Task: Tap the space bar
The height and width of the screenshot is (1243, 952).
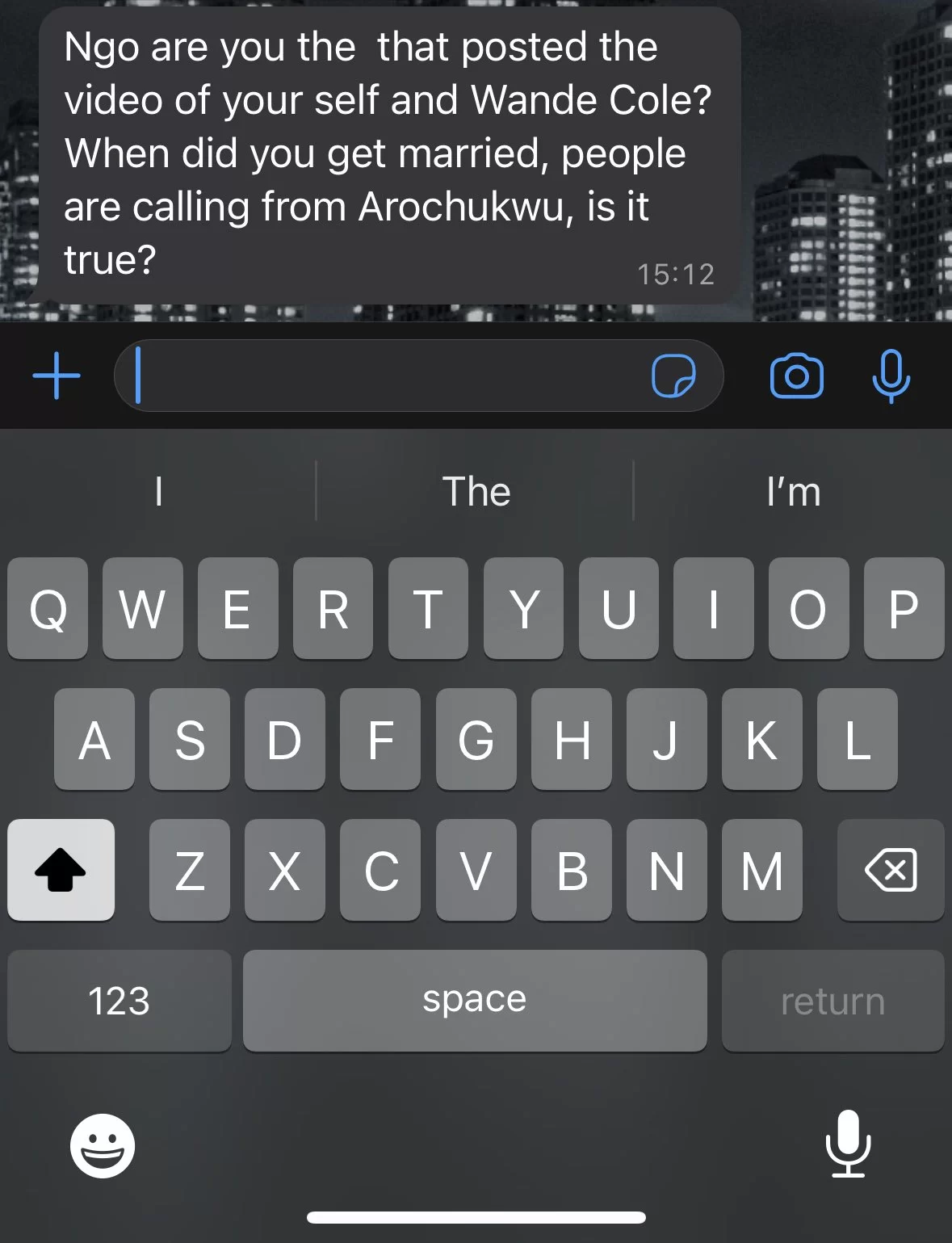Action: coord(475,1001)
